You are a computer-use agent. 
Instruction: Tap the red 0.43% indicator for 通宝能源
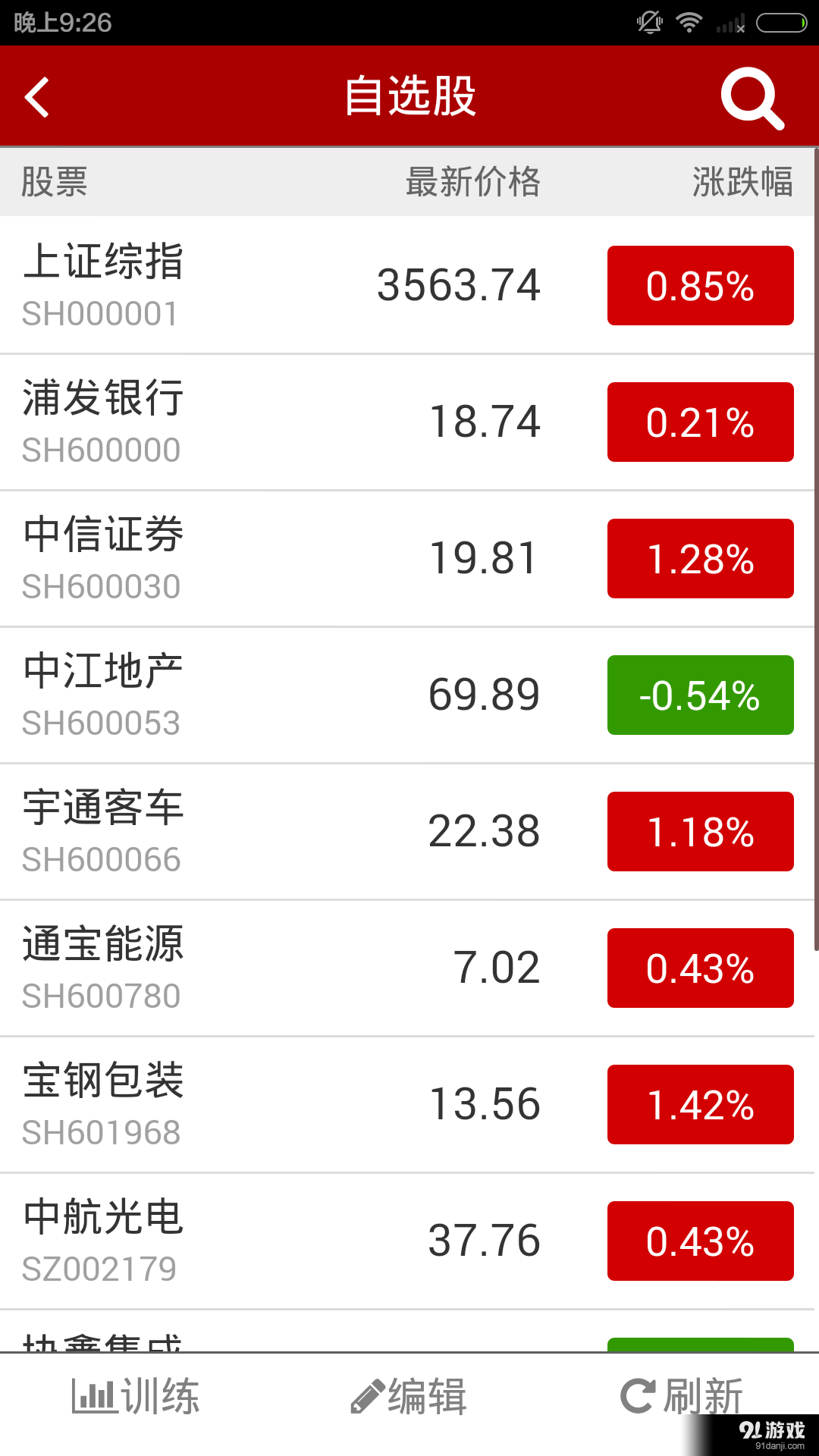[x=700, y=968]
